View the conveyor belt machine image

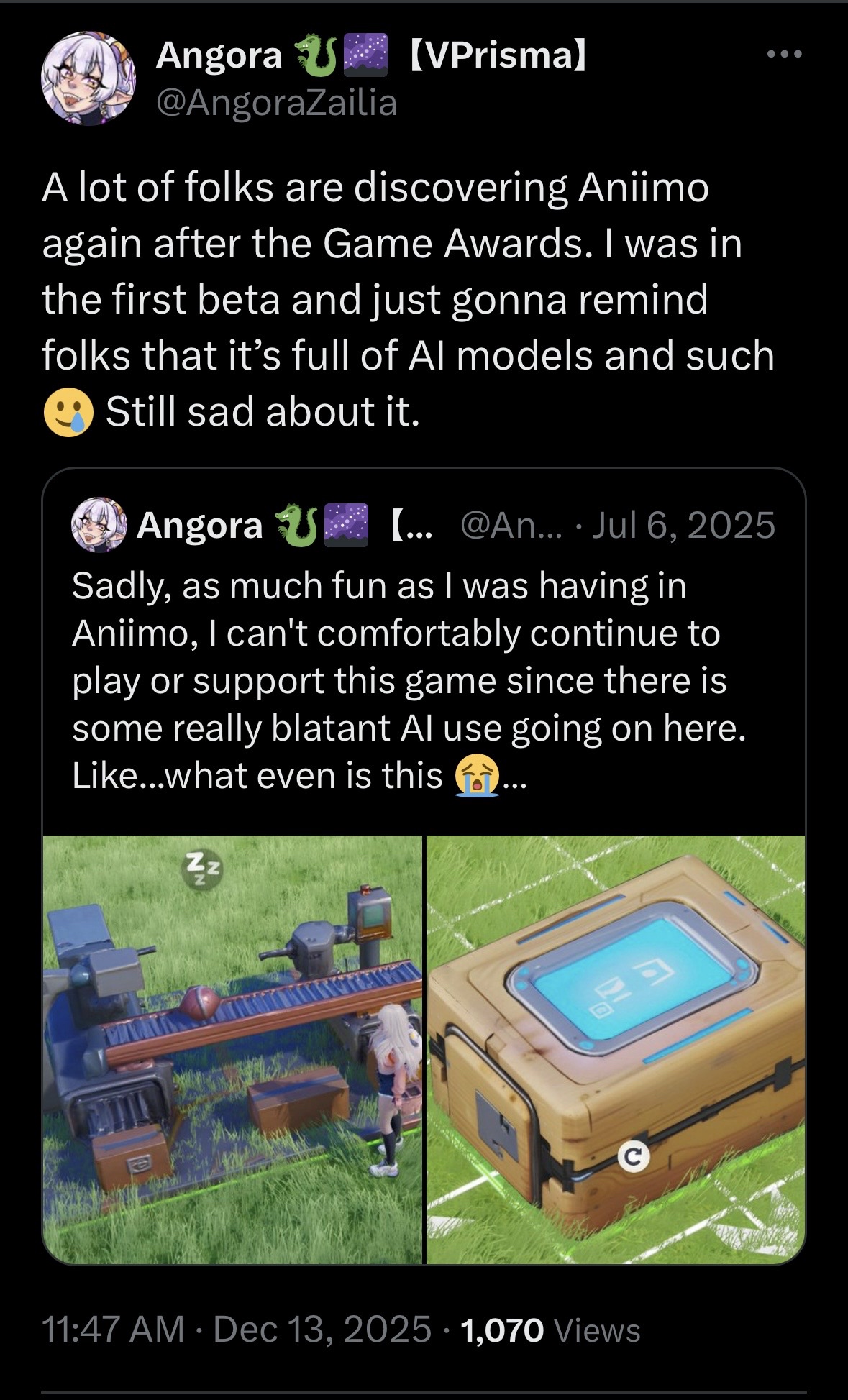[232, 1048]
